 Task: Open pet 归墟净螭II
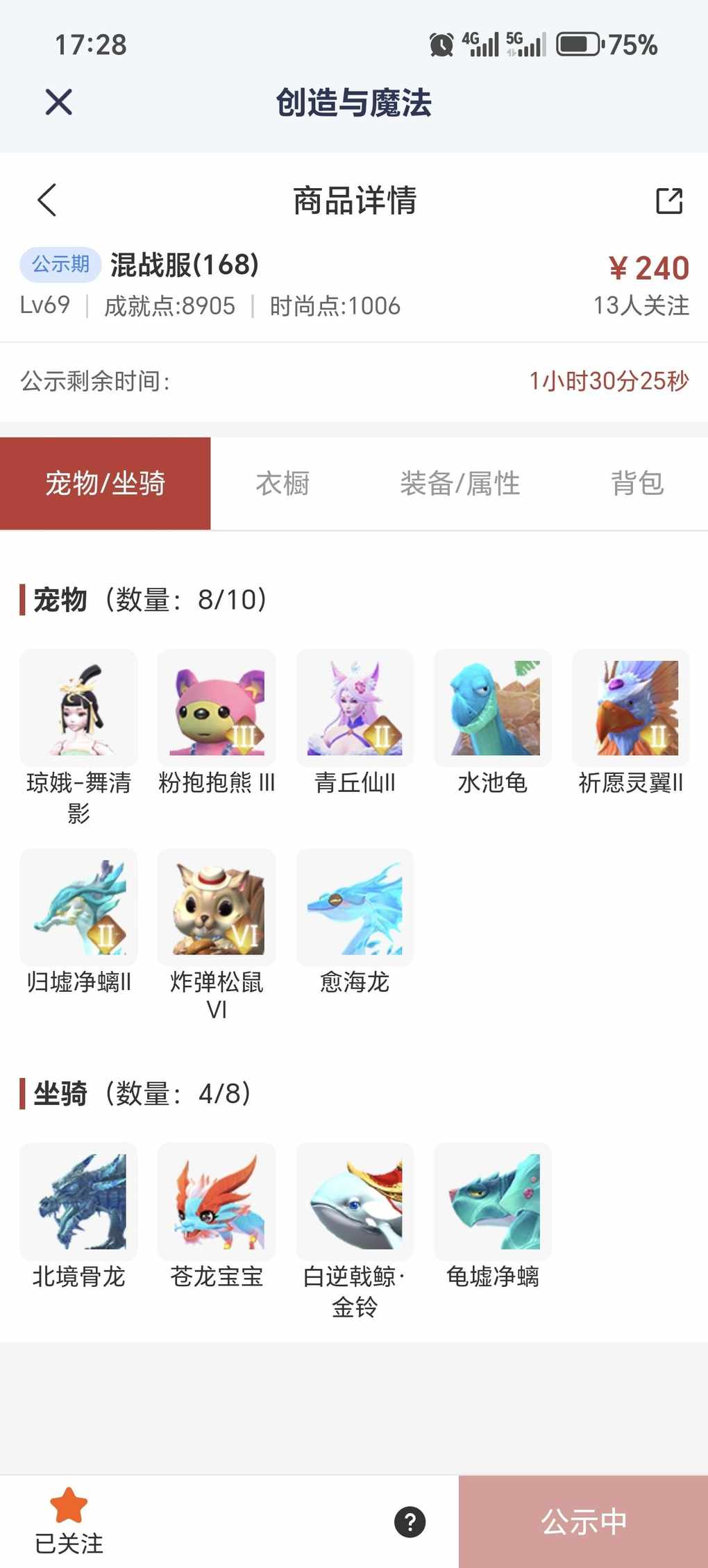(x=78, y=907)
